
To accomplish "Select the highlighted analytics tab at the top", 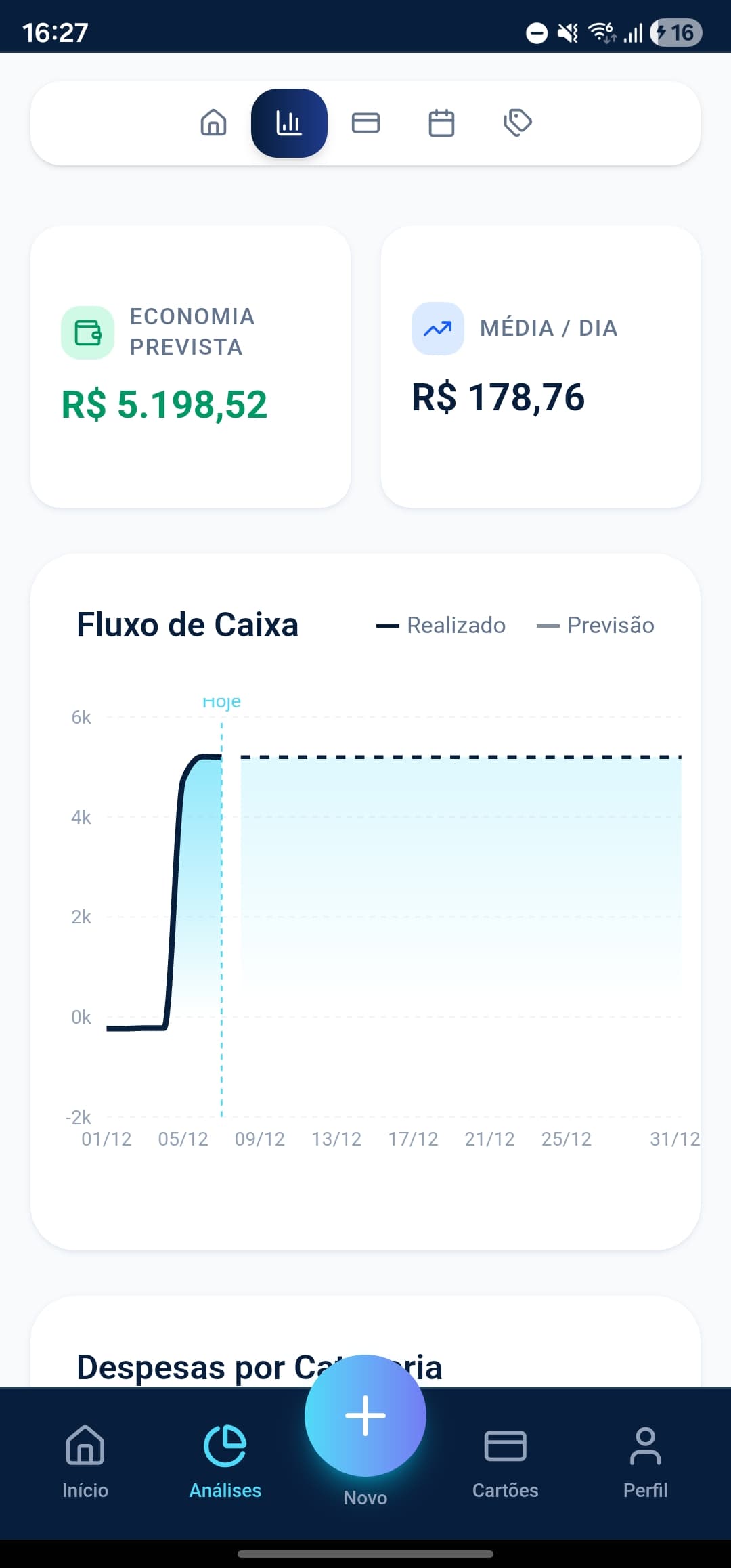I will point(289,123).
